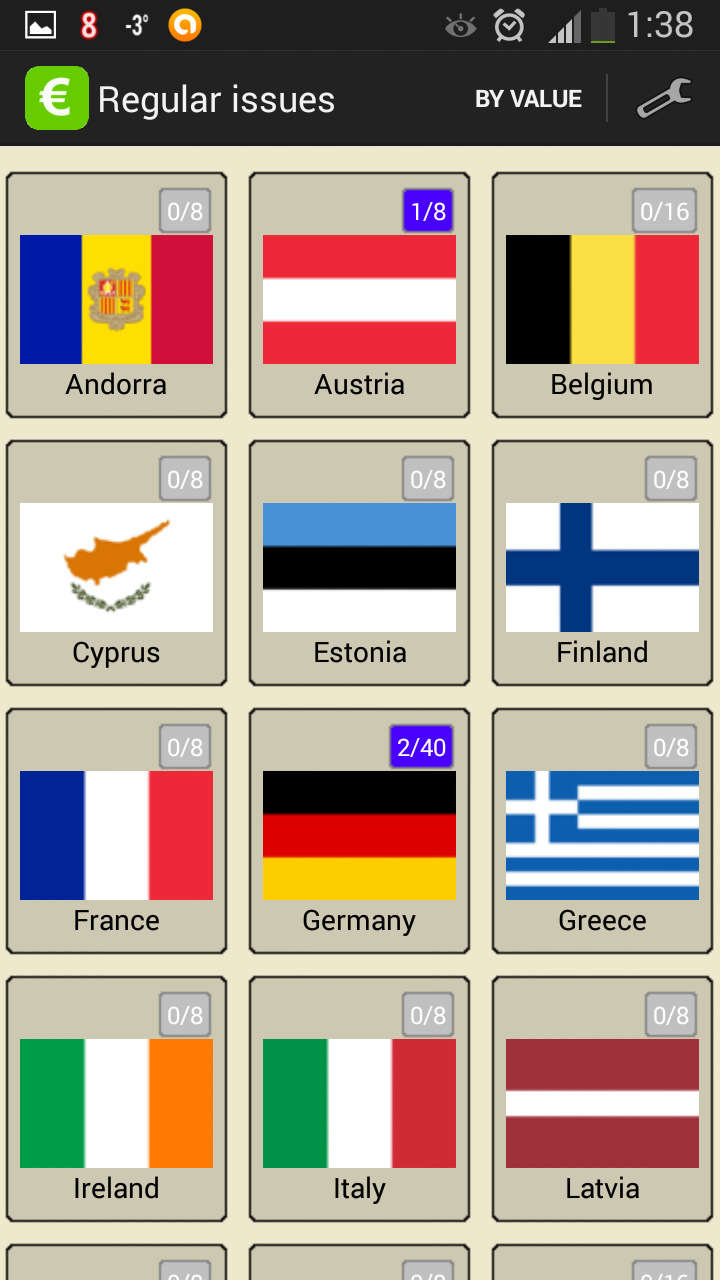The height and width of the screenshot is (1280, 720).
Task: Open the wrench settings icon
Action: click(664, 99)
